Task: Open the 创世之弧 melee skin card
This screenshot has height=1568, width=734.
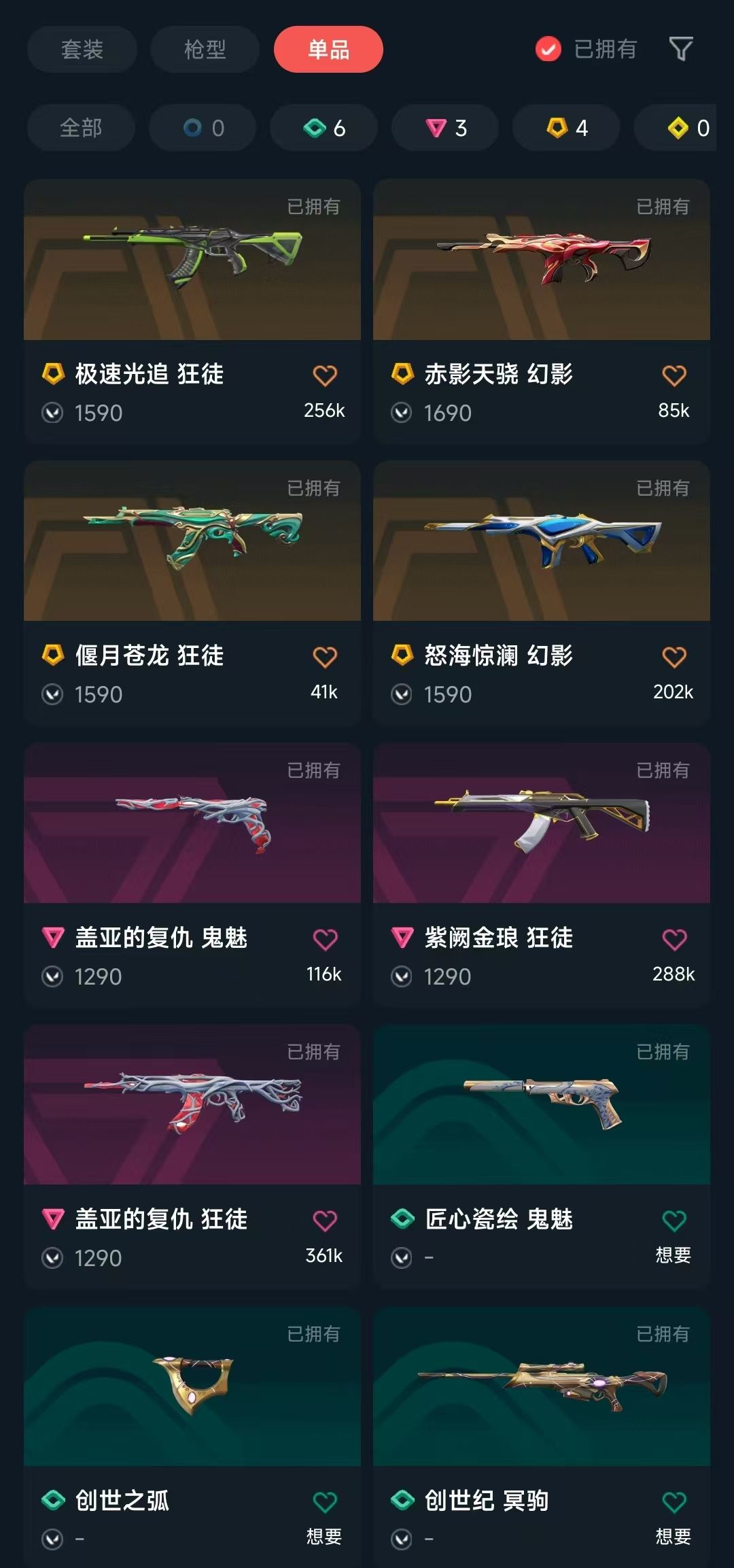Action: pyautogui.click(x=192, y=1437)
